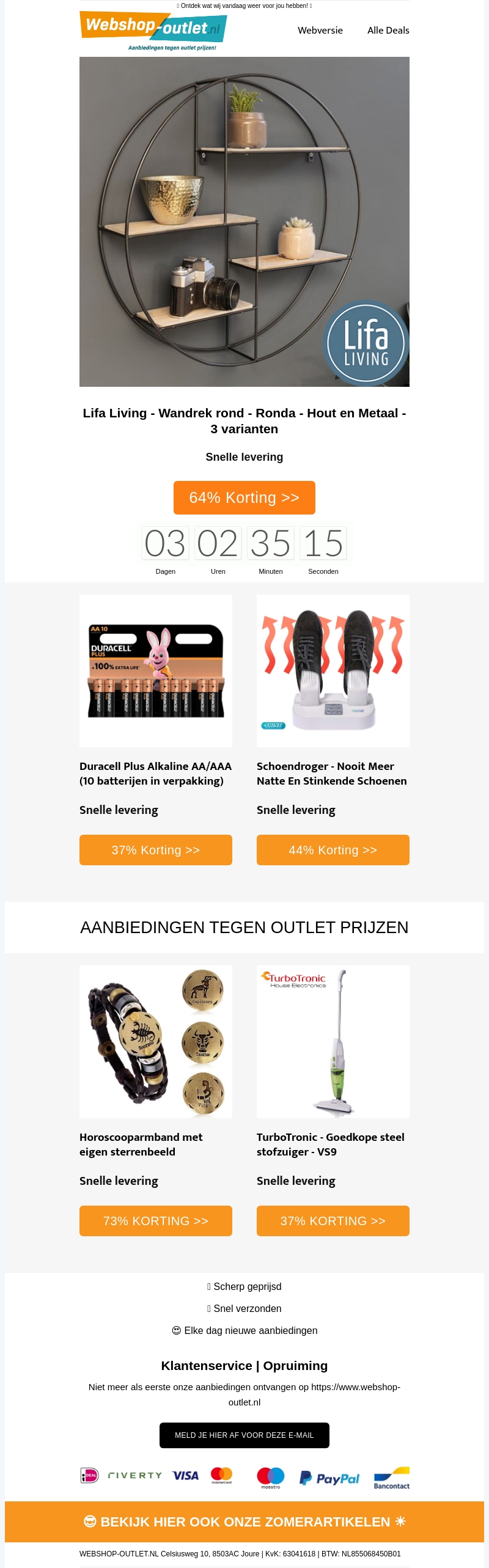
Task: Open the TurboTronic steelstofzuiger image
Action: click(333, 1041)
